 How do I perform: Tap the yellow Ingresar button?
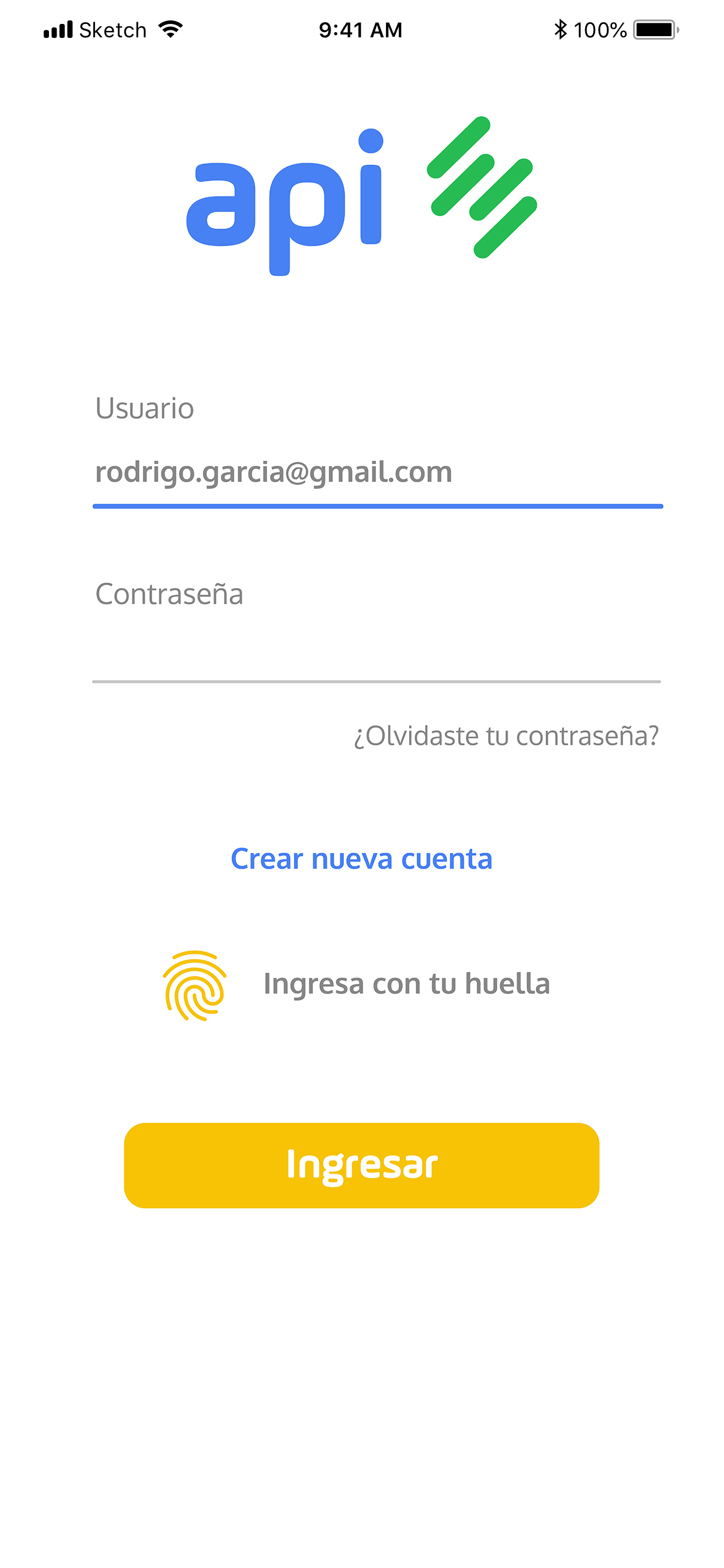(361, 1165)
